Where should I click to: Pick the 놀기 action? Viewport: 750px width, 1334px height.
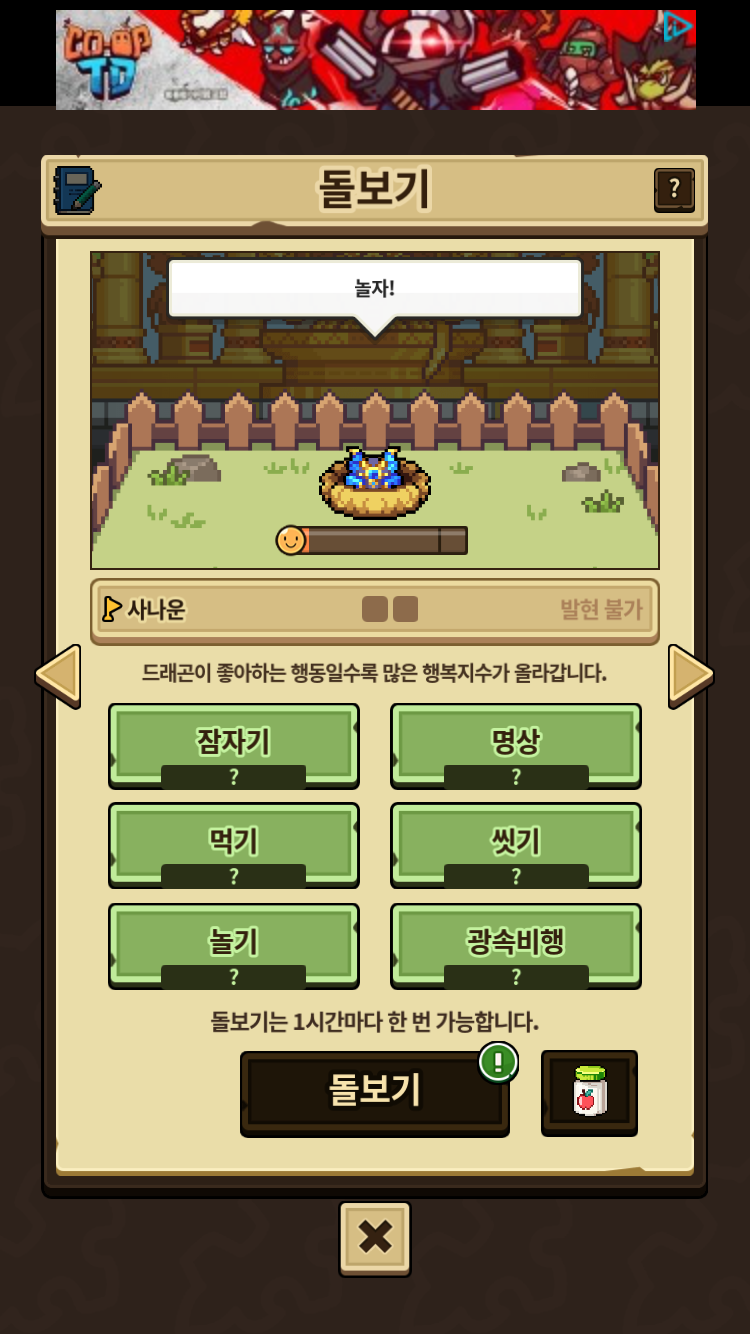tap(234, 945)
